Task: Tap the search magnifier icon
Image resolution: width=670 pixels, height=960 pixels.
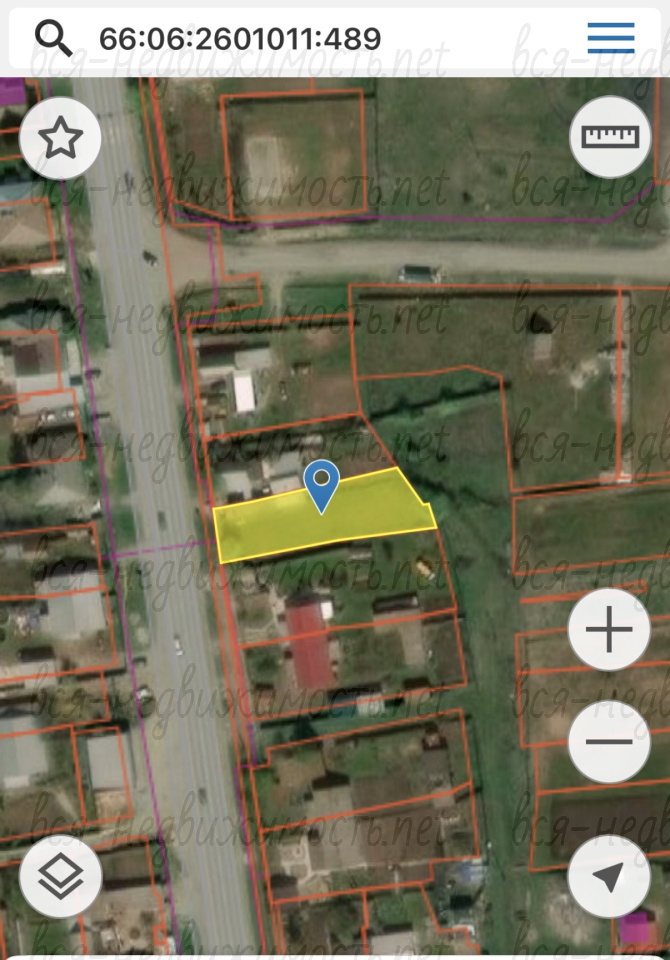Action: click(54, 37)
